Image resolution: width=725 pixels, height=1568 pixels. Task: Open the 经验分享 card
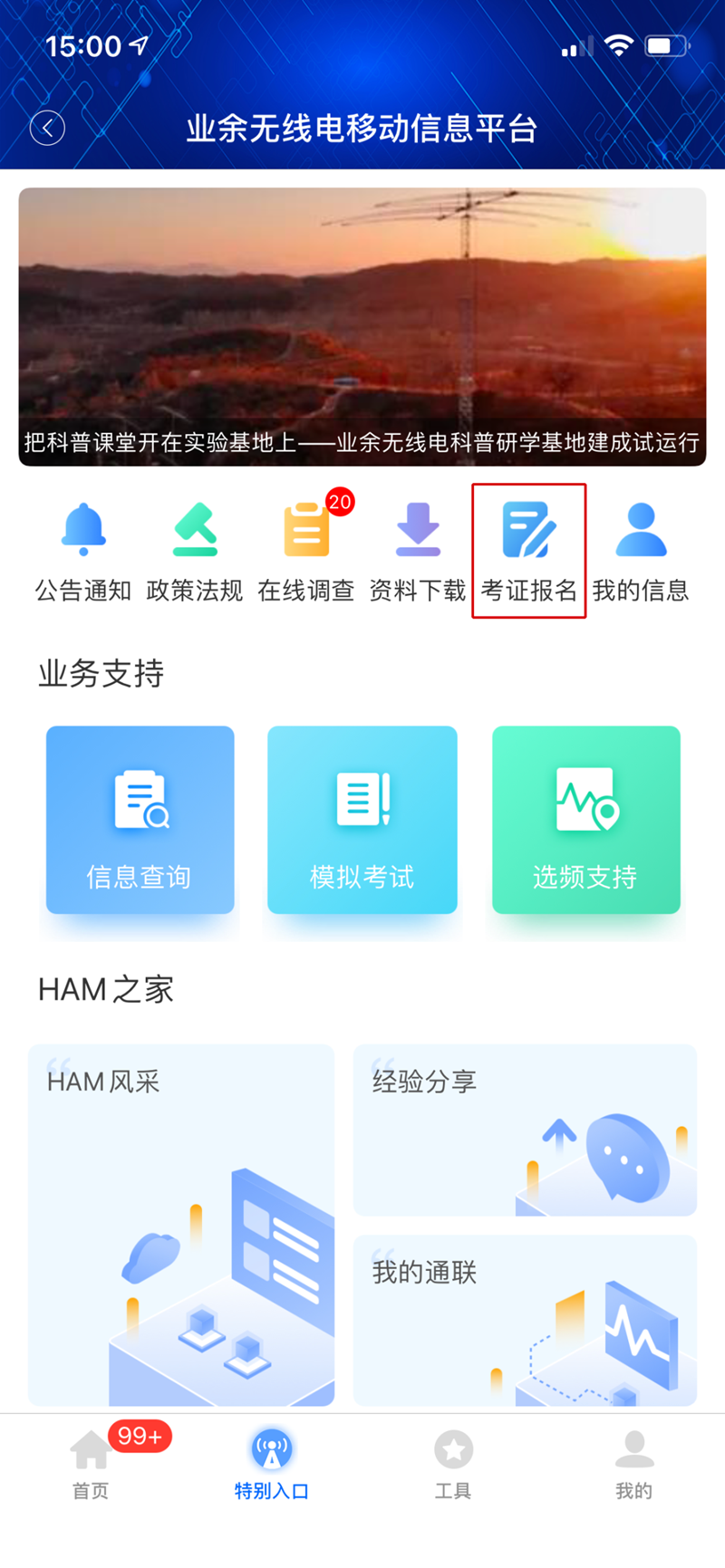tap(525, 1130)
